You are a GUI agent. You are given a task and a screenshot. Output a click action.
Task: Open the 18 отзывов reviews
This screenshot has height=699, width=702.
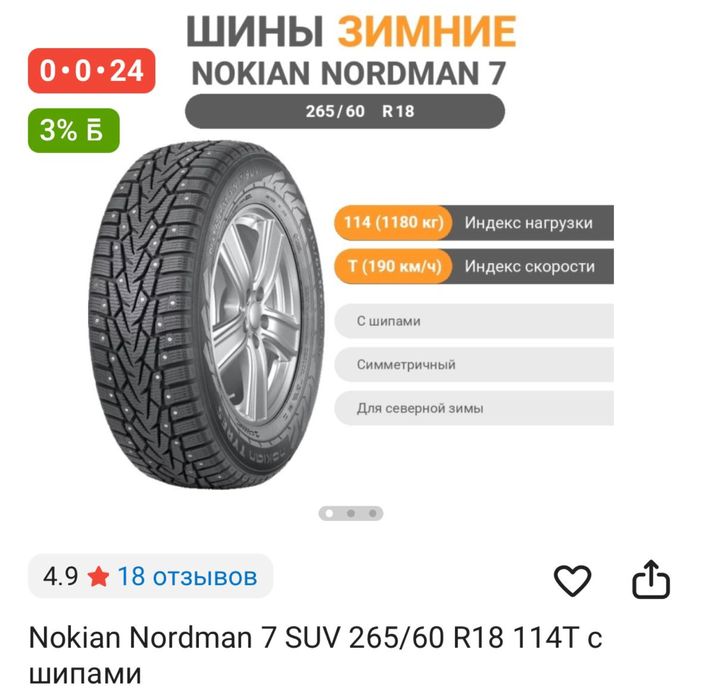(187, 576)
